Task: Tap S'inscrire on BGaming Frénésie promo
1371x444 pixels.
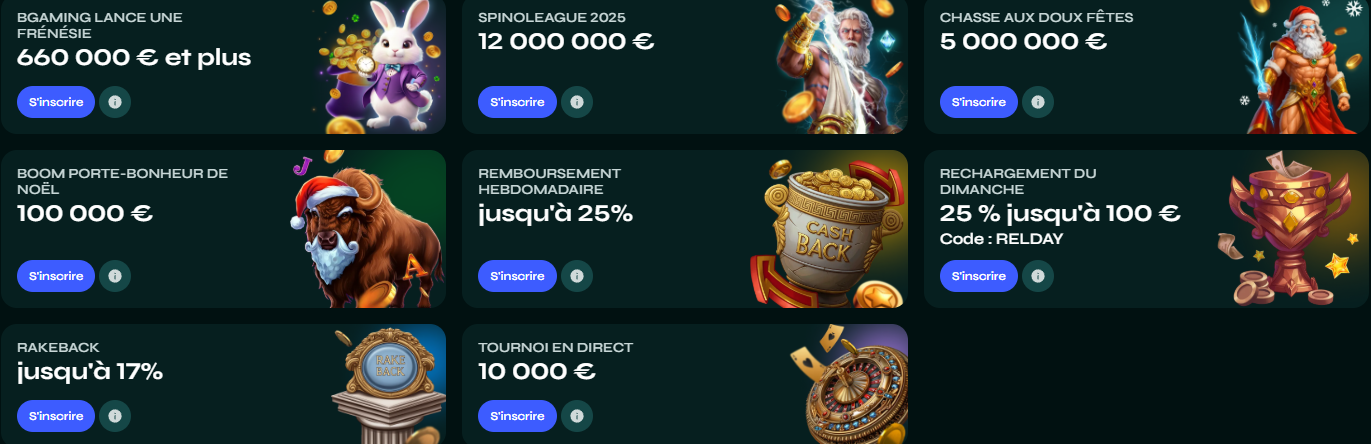Action: click(x=56, y=102)
